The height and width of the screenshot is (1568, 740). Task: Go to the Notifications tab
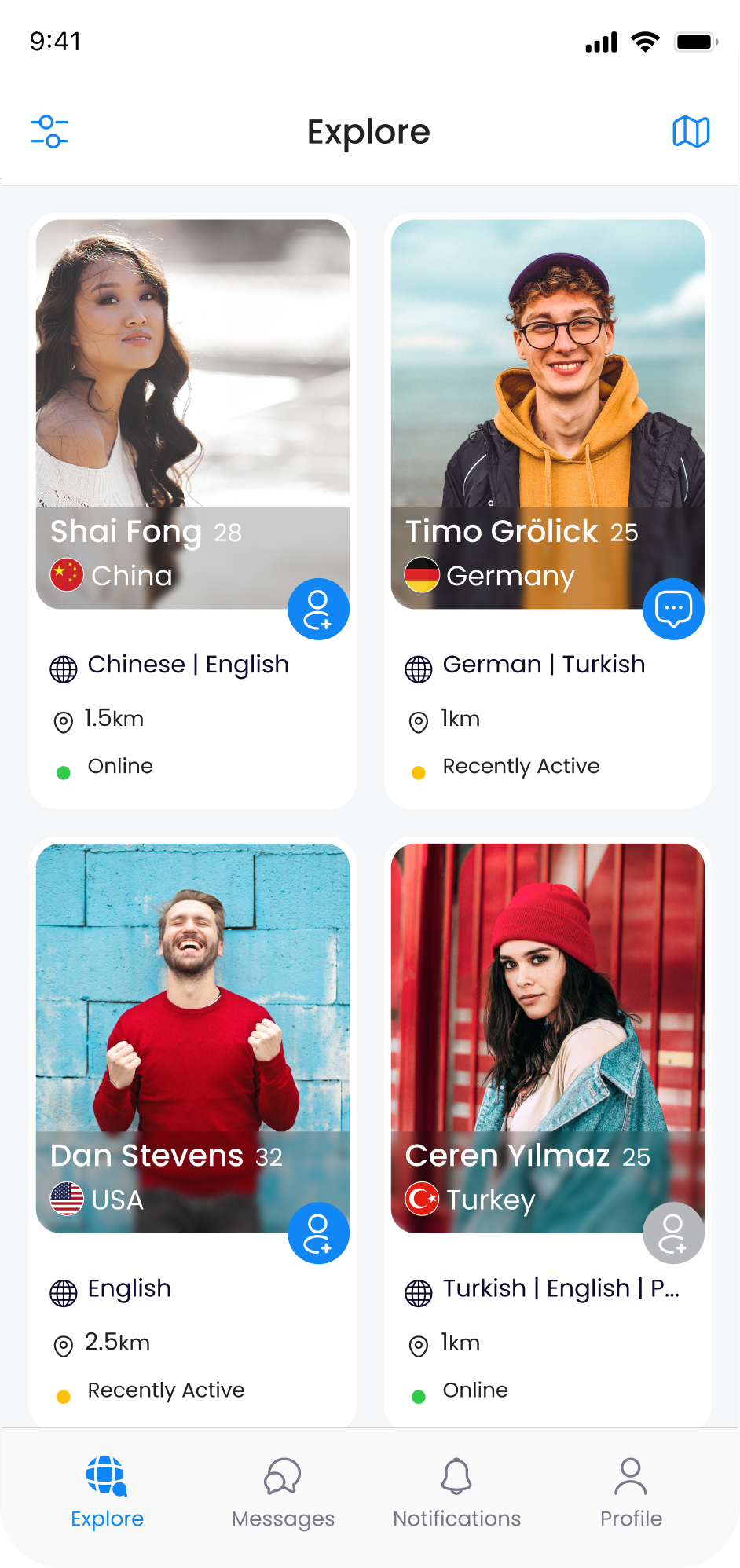pyautogui.click(x=456, y=1493)
